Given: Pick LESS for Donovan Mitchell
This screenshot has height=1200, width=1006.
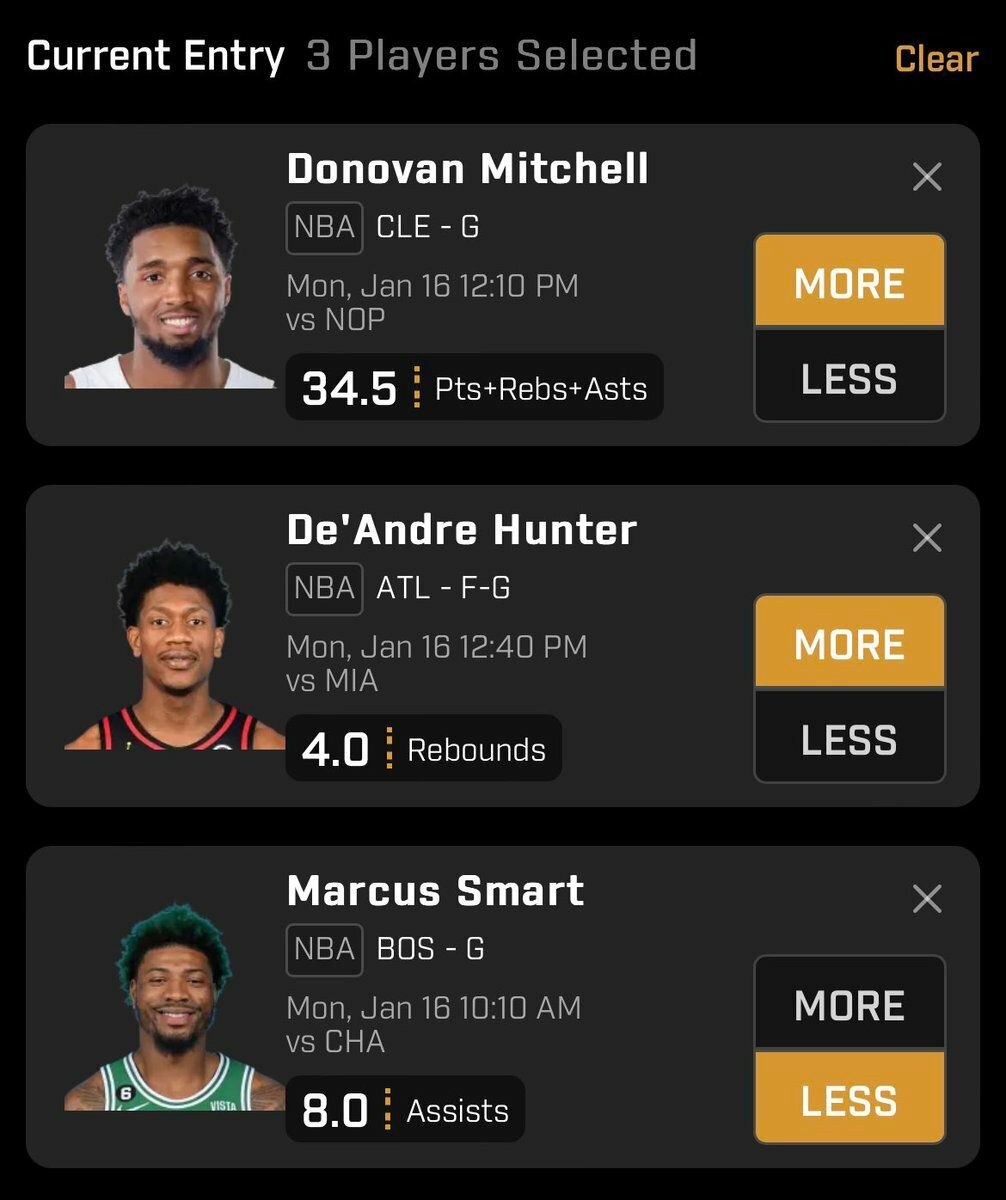Looking at the screenshot, I should click(849, 377).
